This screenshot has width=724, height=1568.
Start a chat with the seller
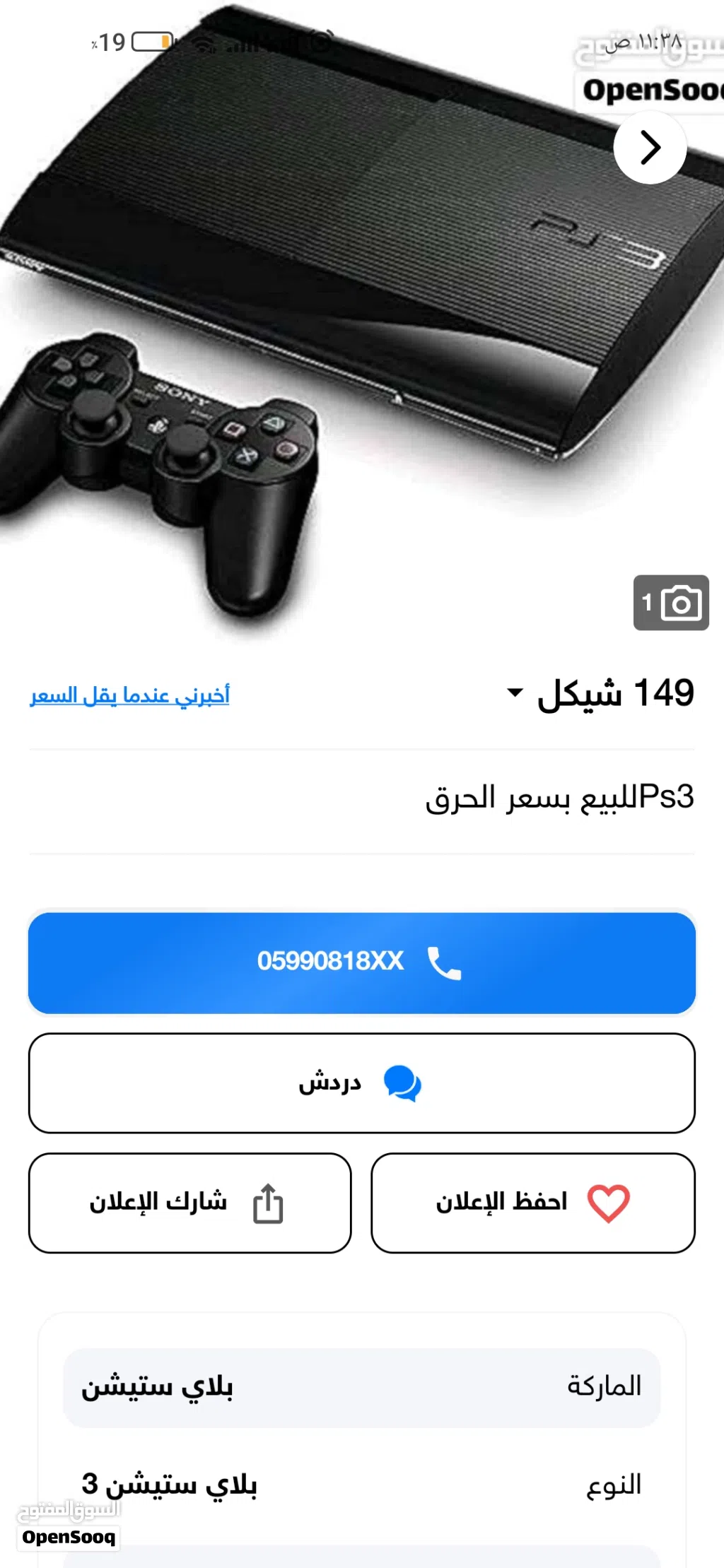pyautogui.click(x=362, y=1083)
